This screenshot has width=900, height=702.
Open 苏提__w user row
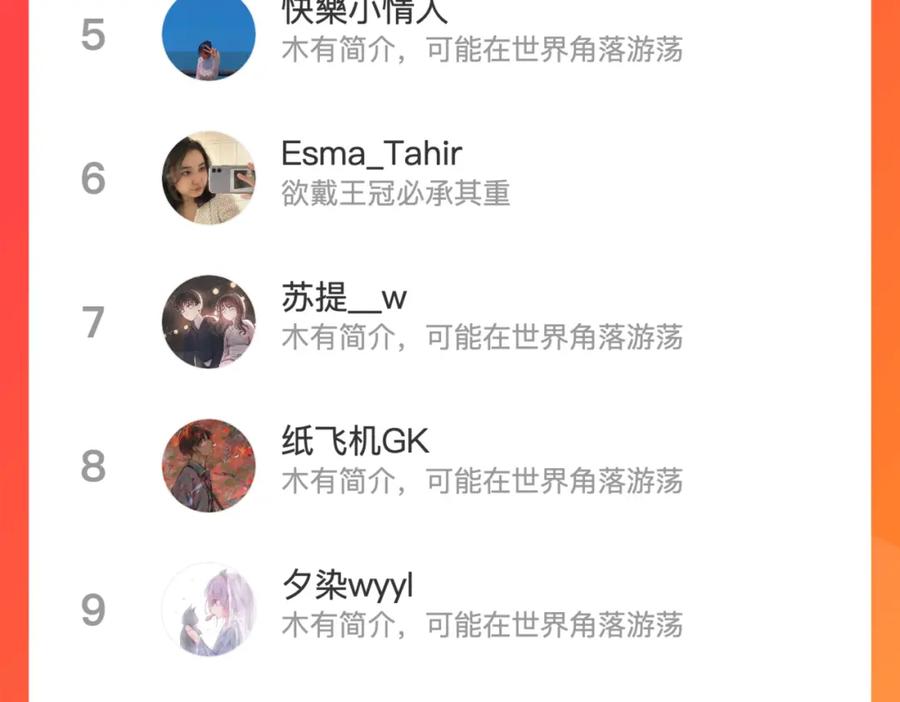(449, 321)
